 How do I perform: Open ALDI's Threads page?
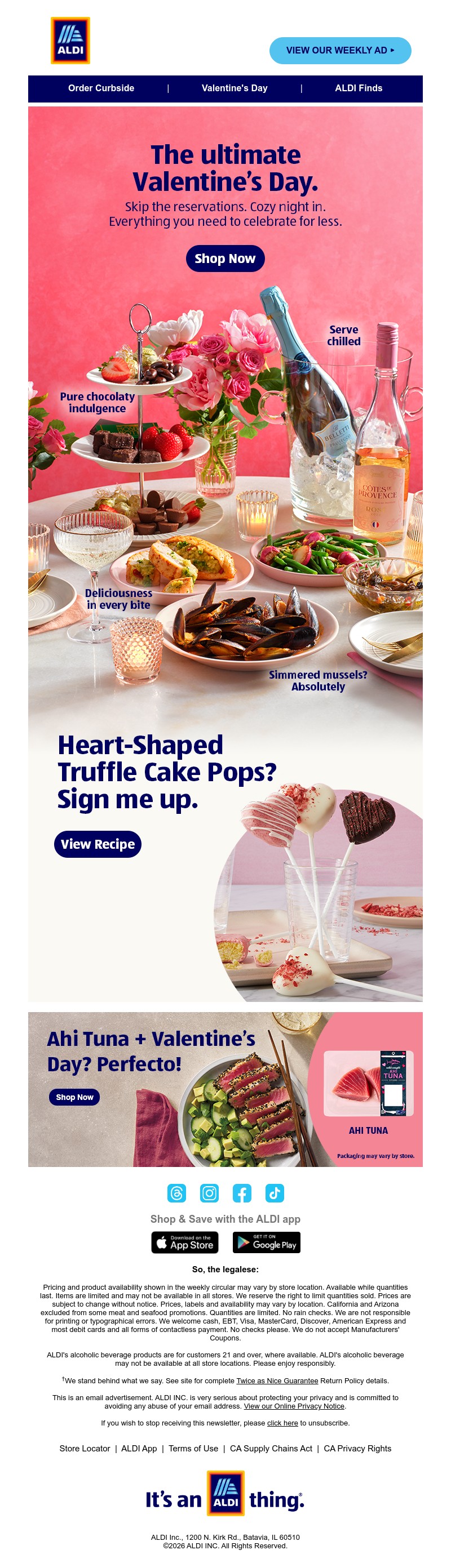pos(177,1193)
